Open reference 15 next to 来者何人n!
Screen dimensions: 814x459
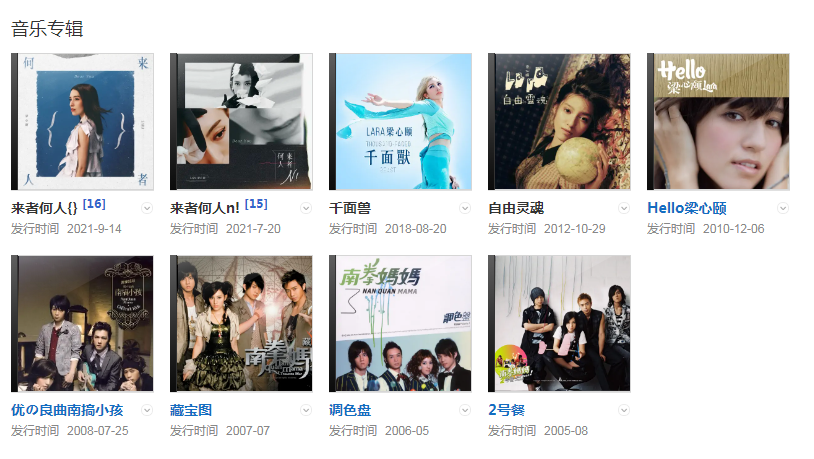click(256, 204)
